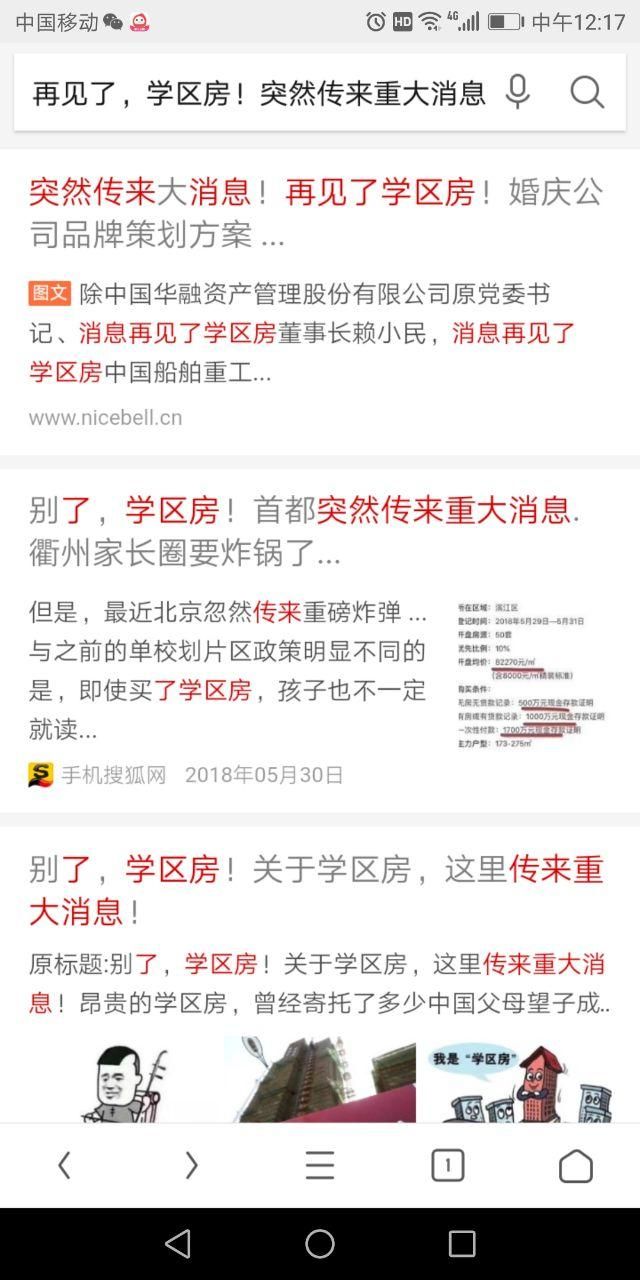Run the search with the magnifier icon
The width and height of the screenshot is (640, 1280).
pyautogui.click(x=587, y=93)
